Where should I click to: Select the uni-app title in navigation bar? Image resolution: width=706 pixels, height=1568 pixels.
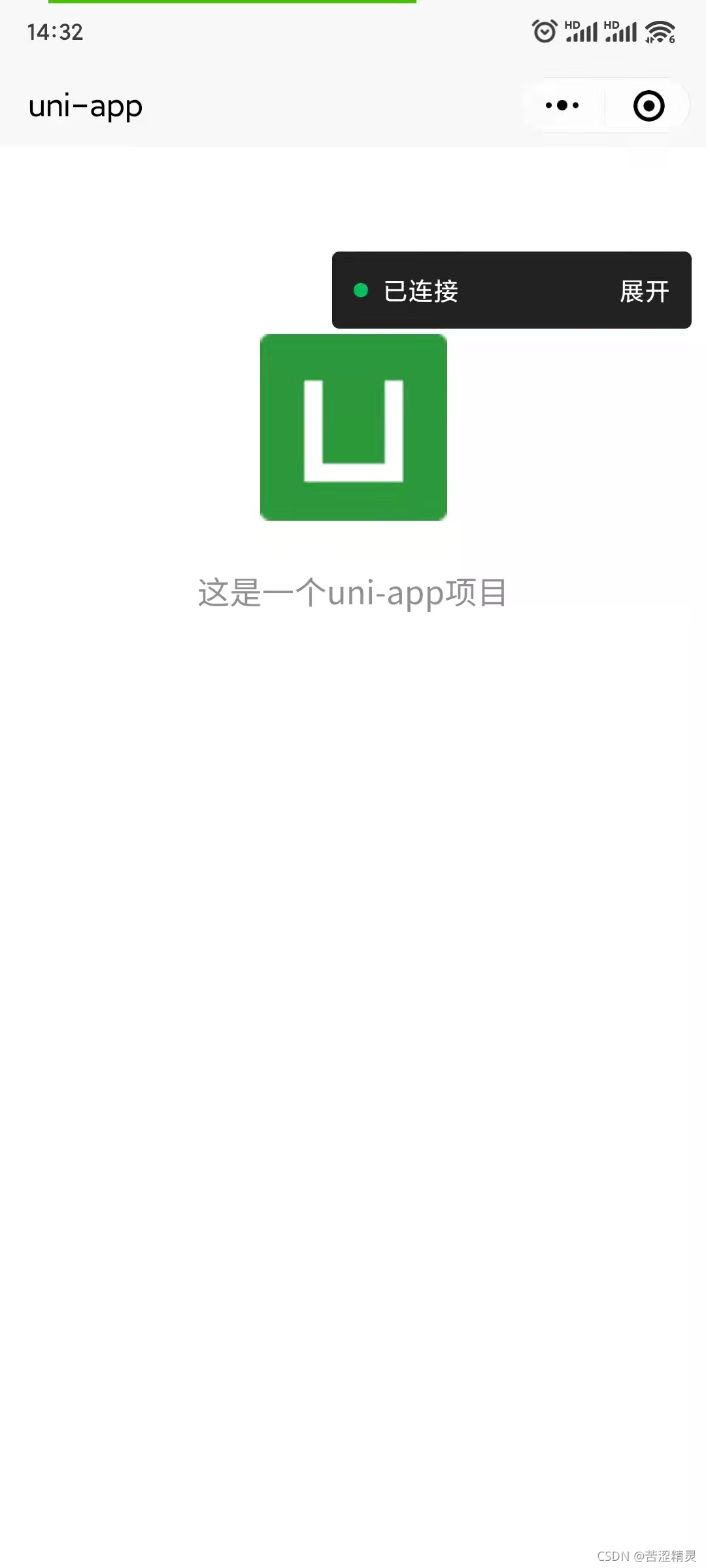click(x=85, y=105)
